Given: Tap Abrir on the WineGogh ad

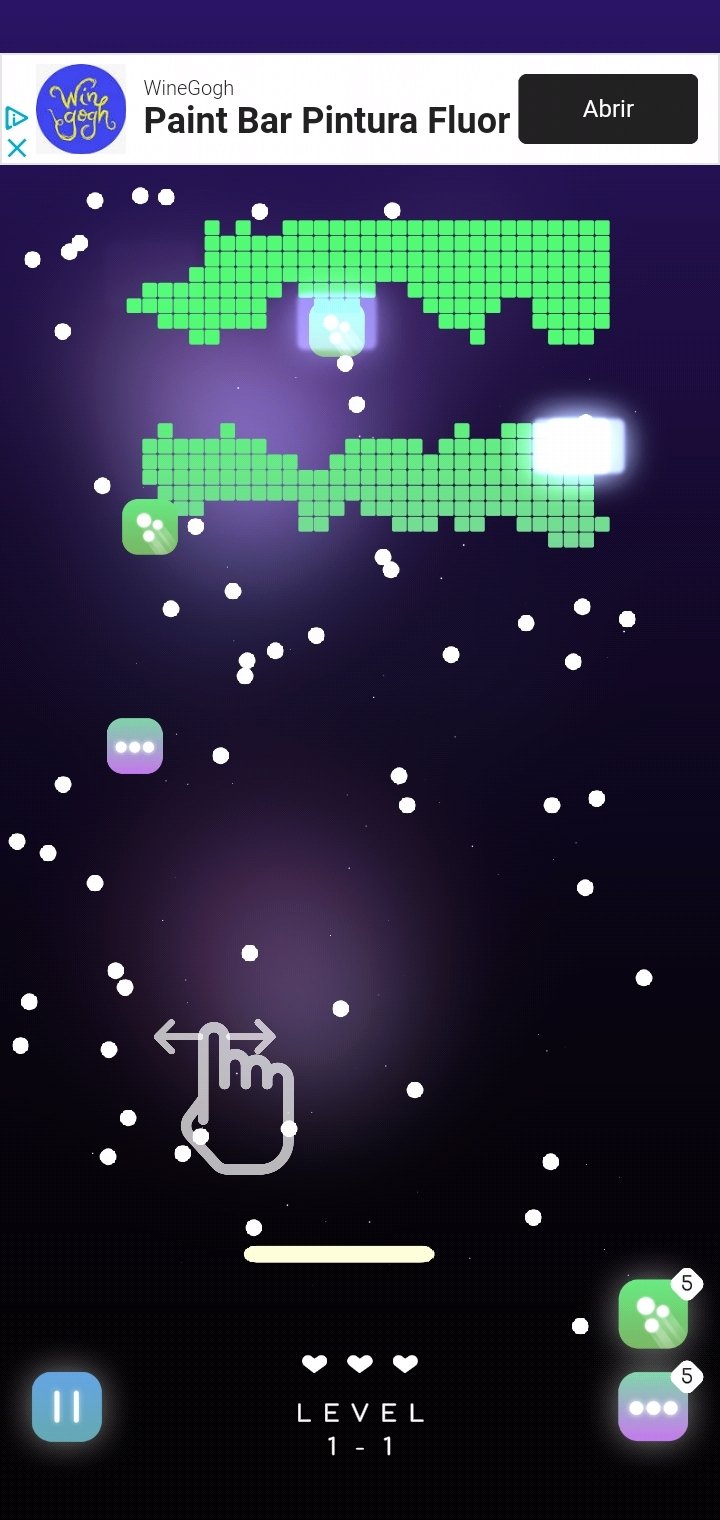Looking at the screenshot, I should click(608, 109).
